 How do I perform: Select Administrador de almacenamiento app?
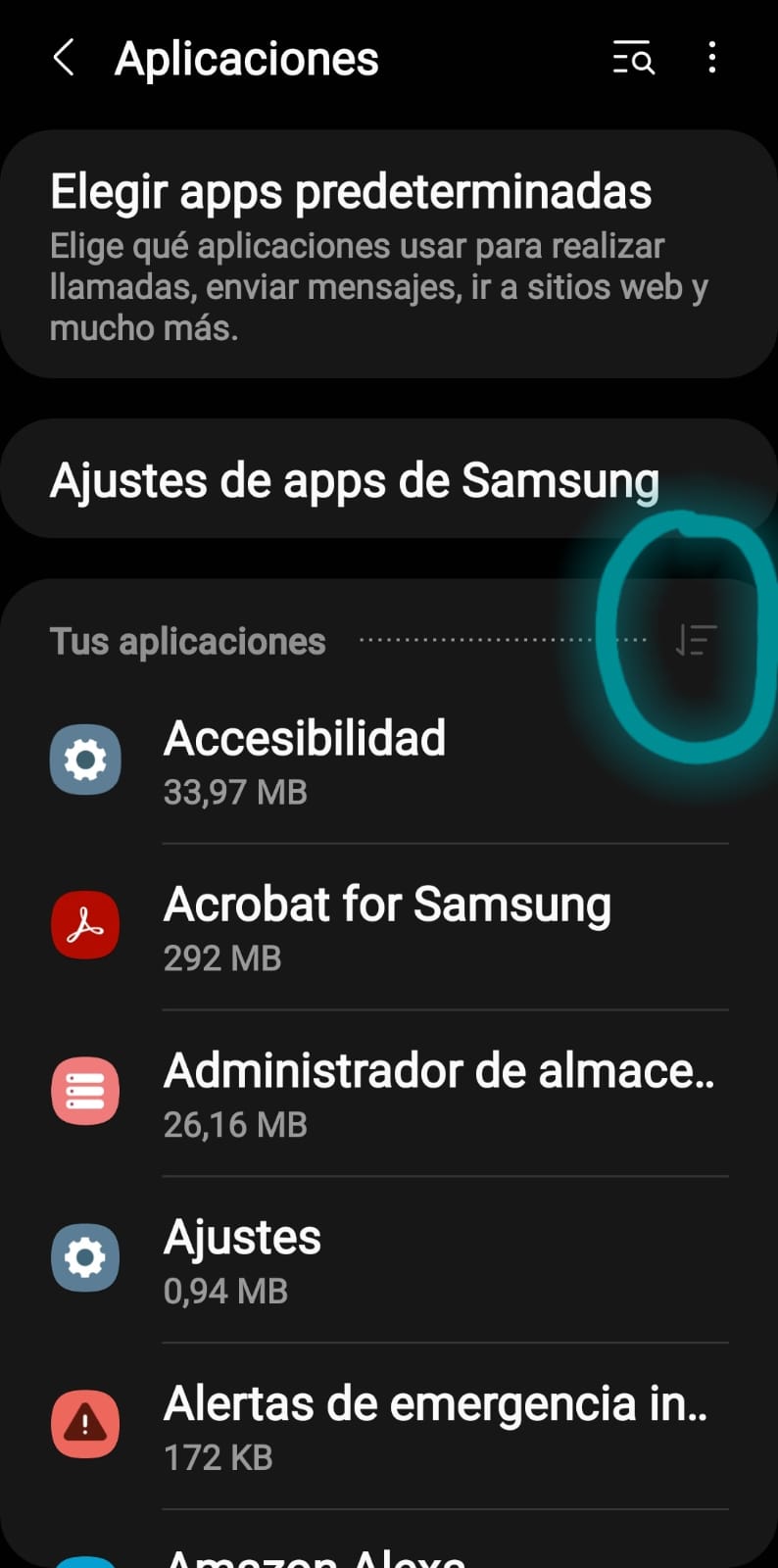tap(388, 1094)
